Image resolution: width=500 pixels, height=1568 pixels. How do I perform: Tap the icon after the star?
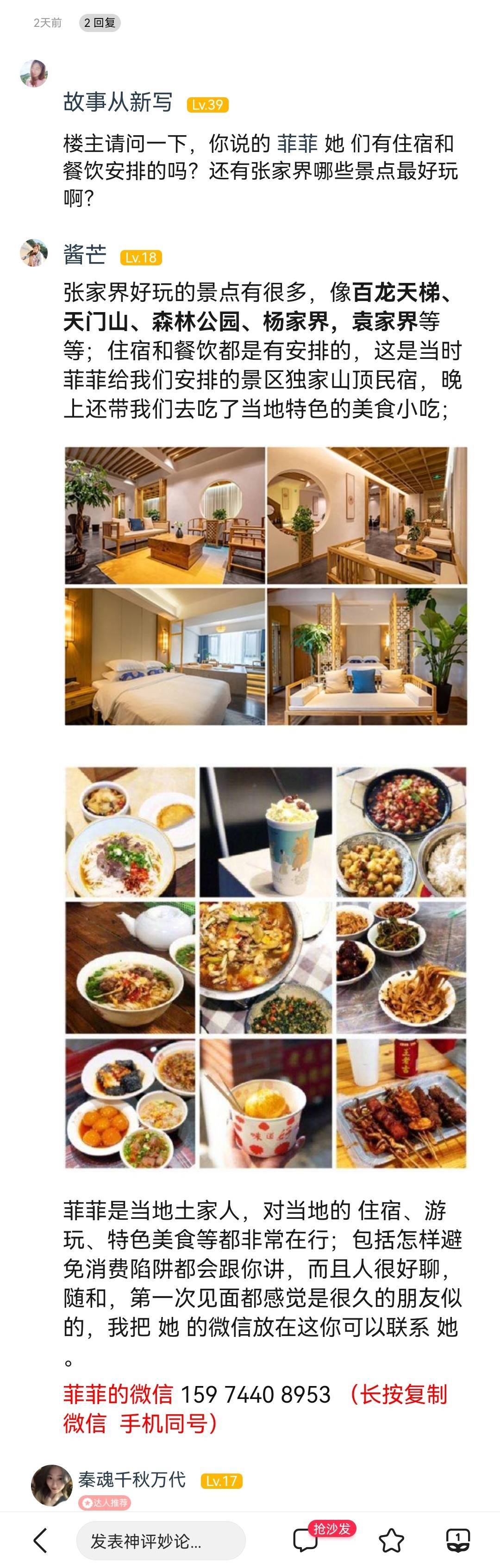[x=457, y=1541]
